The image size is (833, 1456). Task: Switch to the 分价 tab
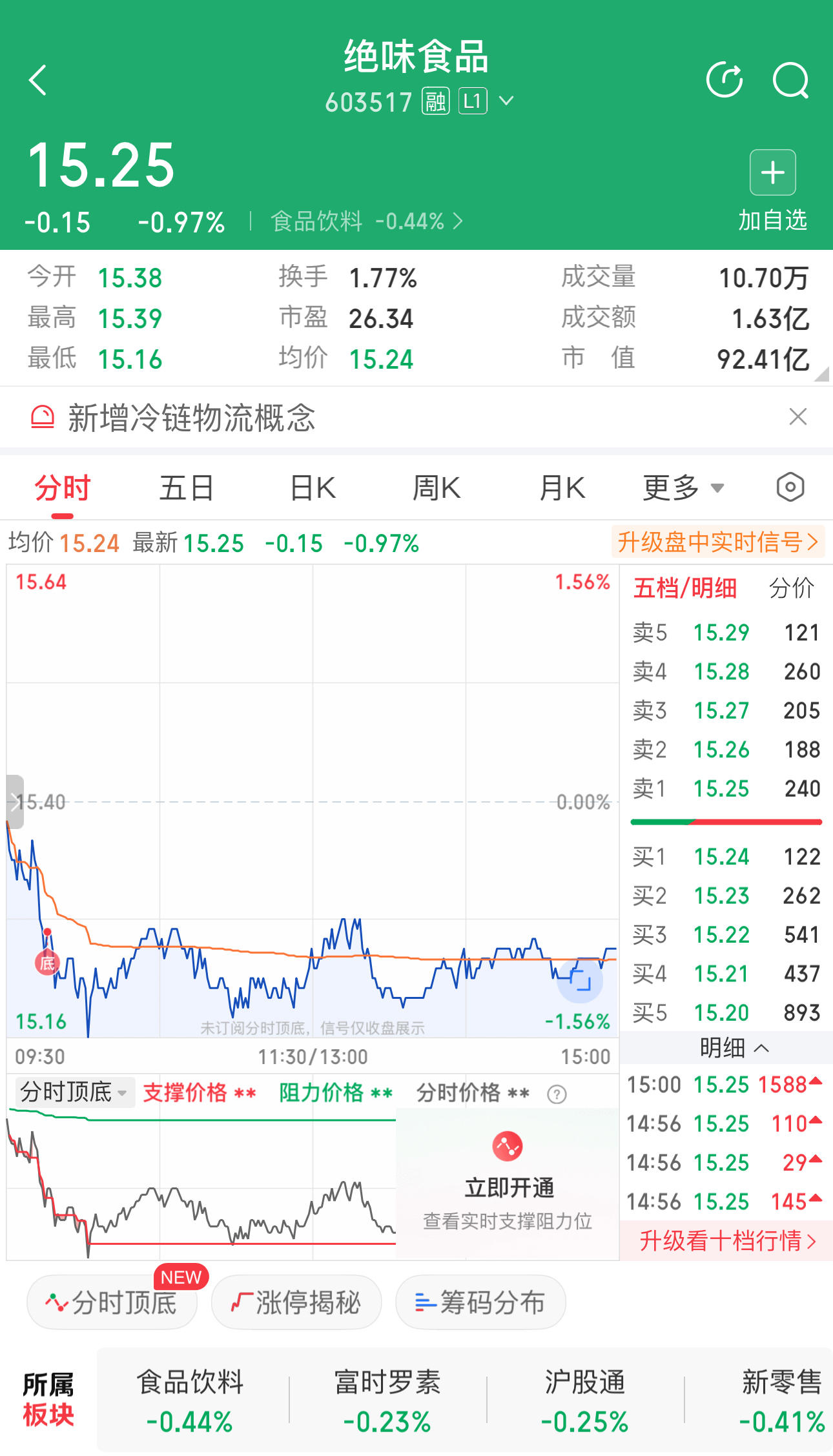pos(792,588)
